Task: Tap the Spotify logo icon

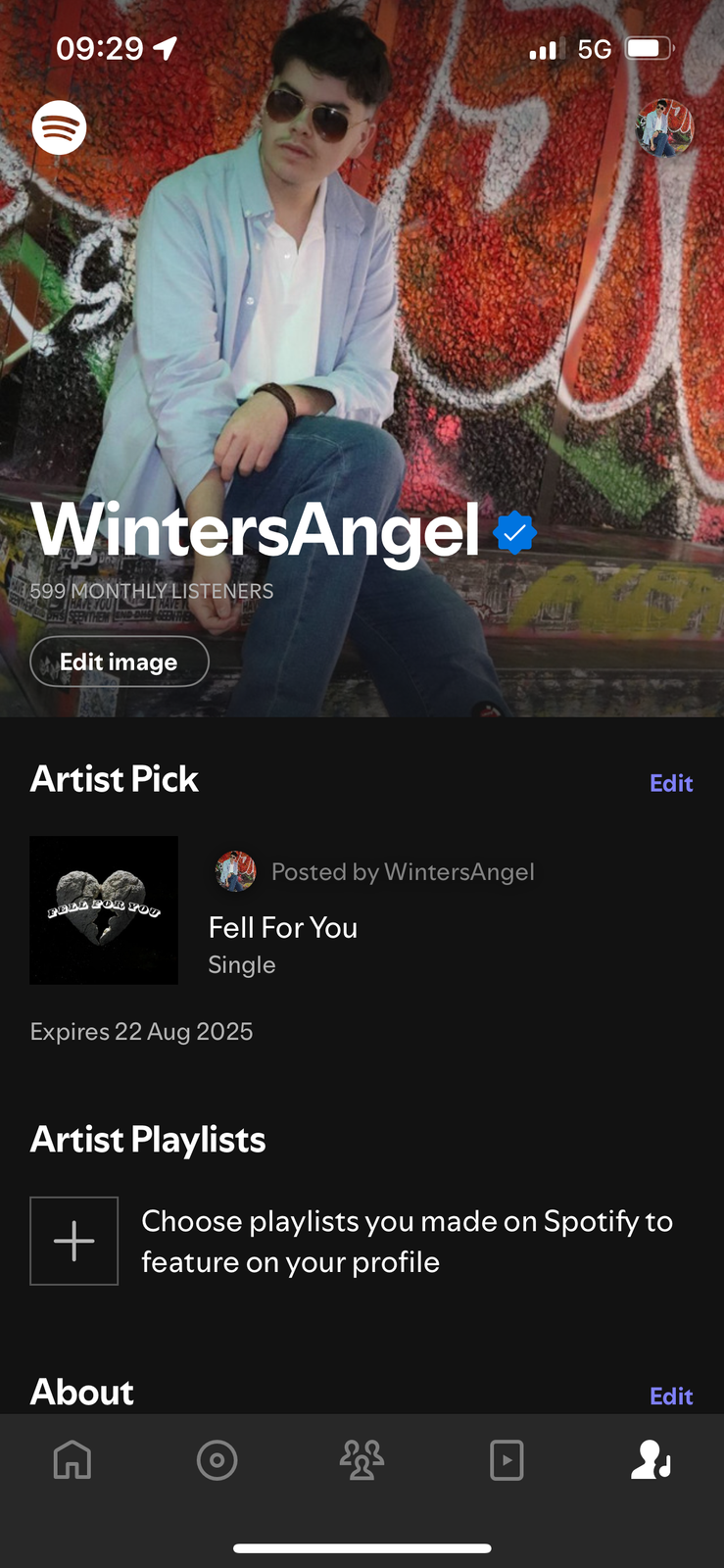Action: (59, 127)
